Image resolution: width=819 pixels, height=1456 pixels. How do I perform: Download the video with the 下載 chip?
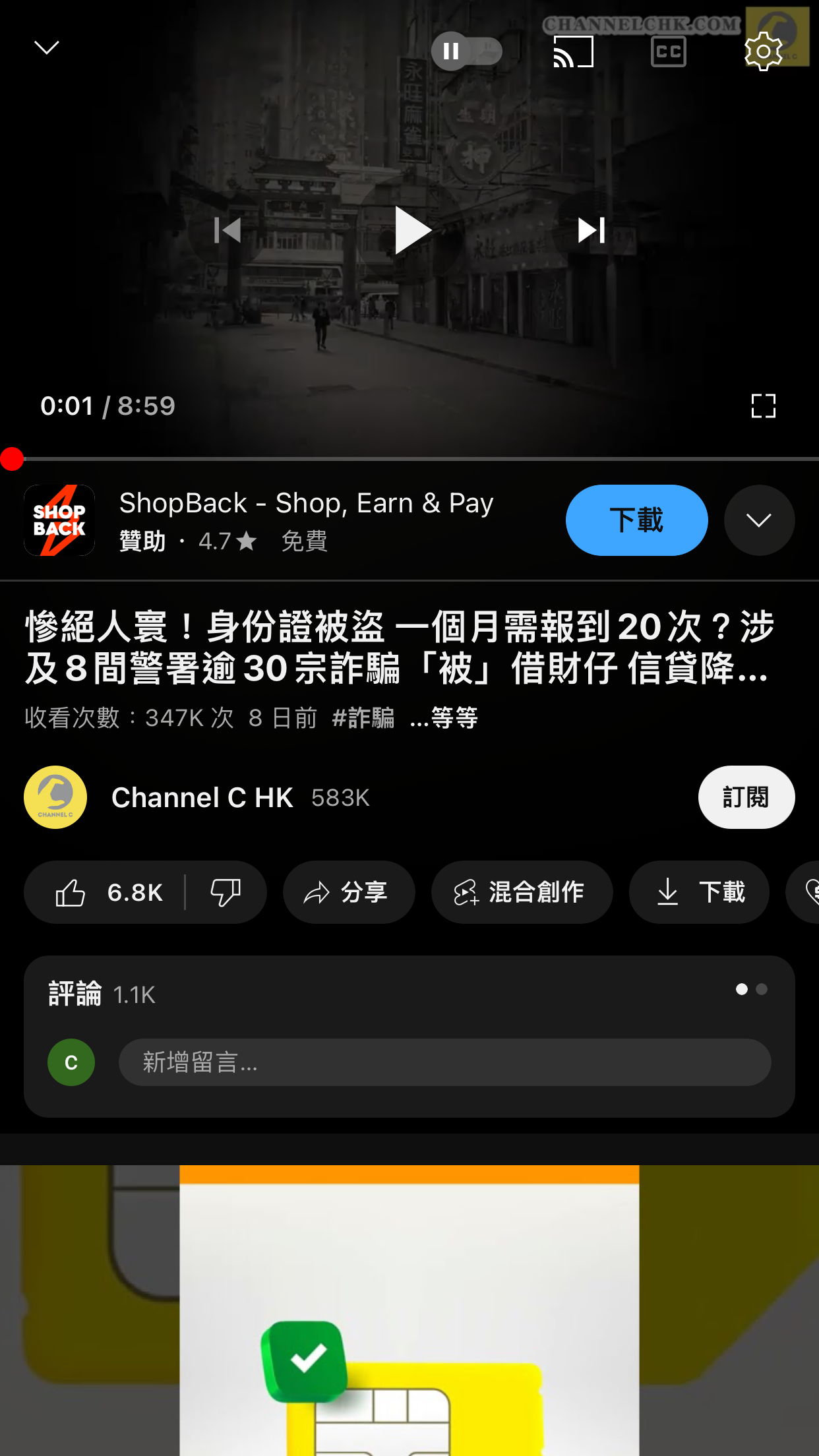point(699,892)
